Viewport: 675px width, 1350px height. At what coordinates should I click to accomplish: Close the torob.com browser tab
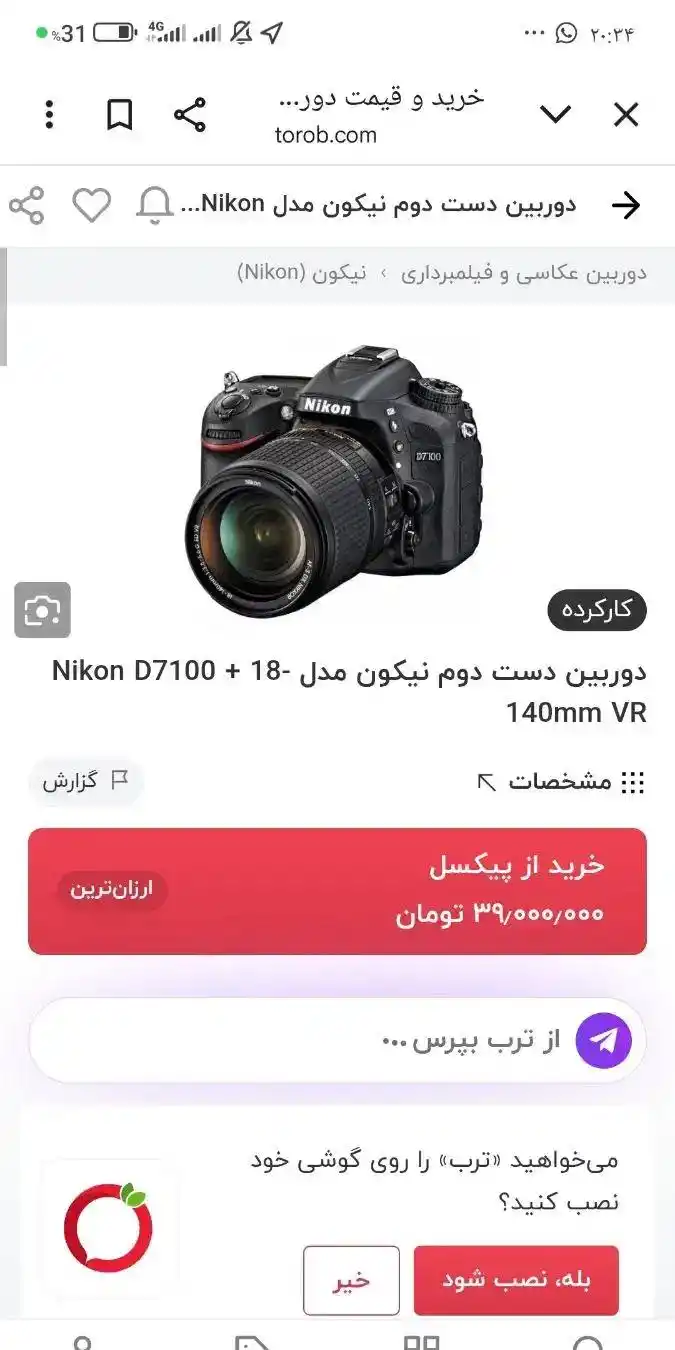(625, 115)
